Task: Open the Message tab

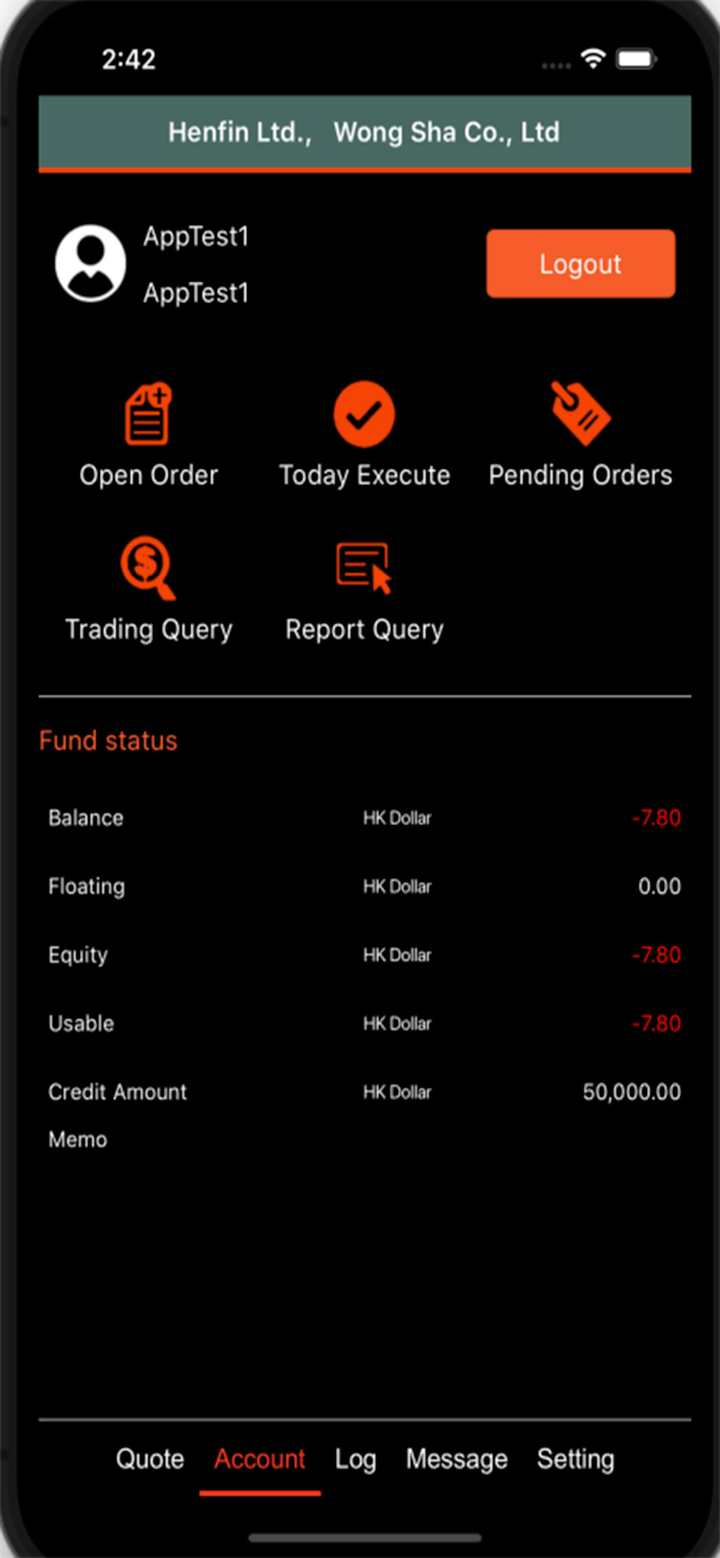Action: tap(456, 1459)
